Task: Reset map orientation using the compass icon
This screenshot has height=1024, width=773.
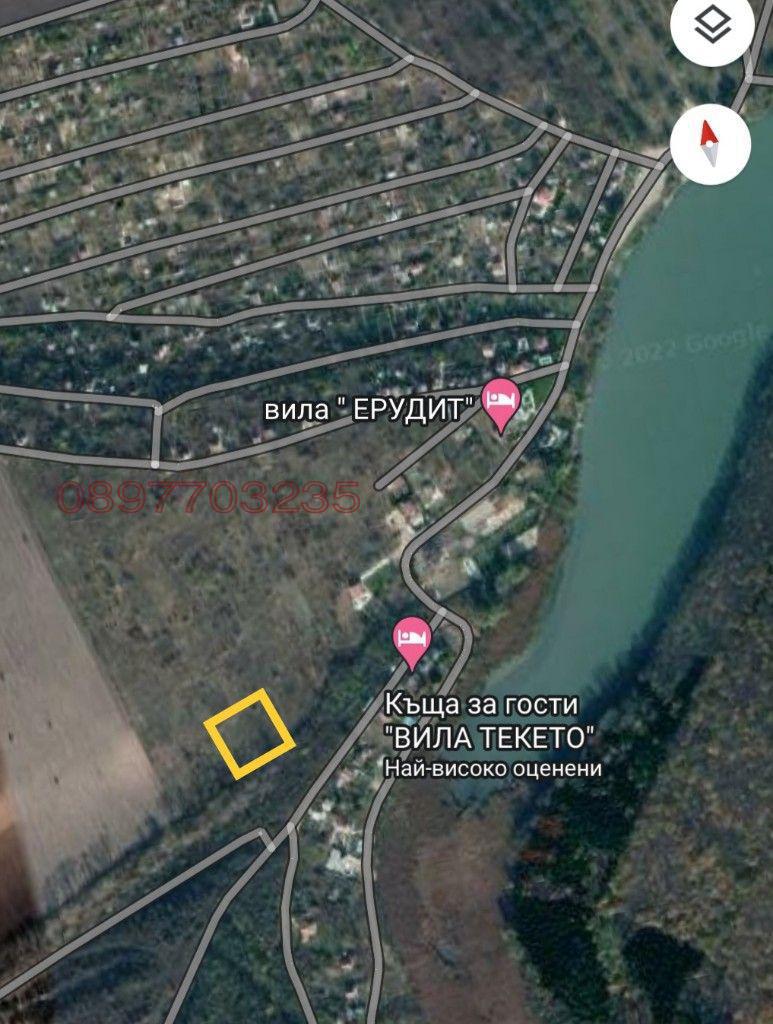Action: coord(709,143)
